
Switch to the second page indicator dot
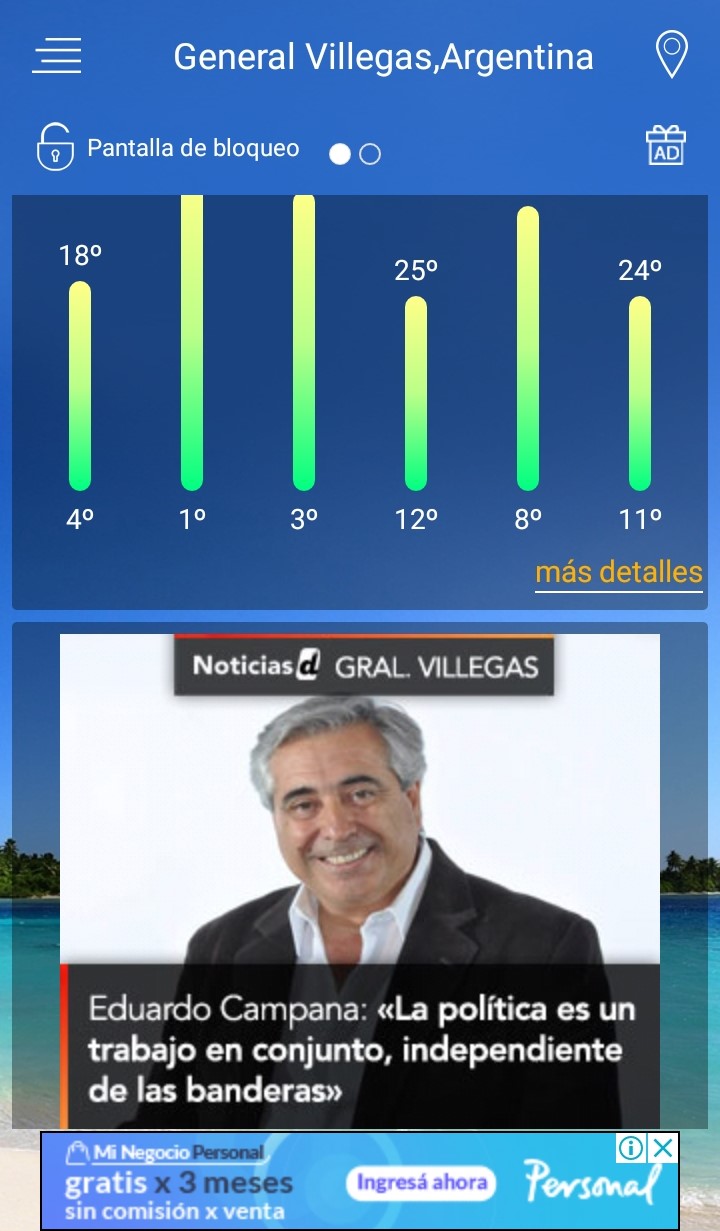370,154
